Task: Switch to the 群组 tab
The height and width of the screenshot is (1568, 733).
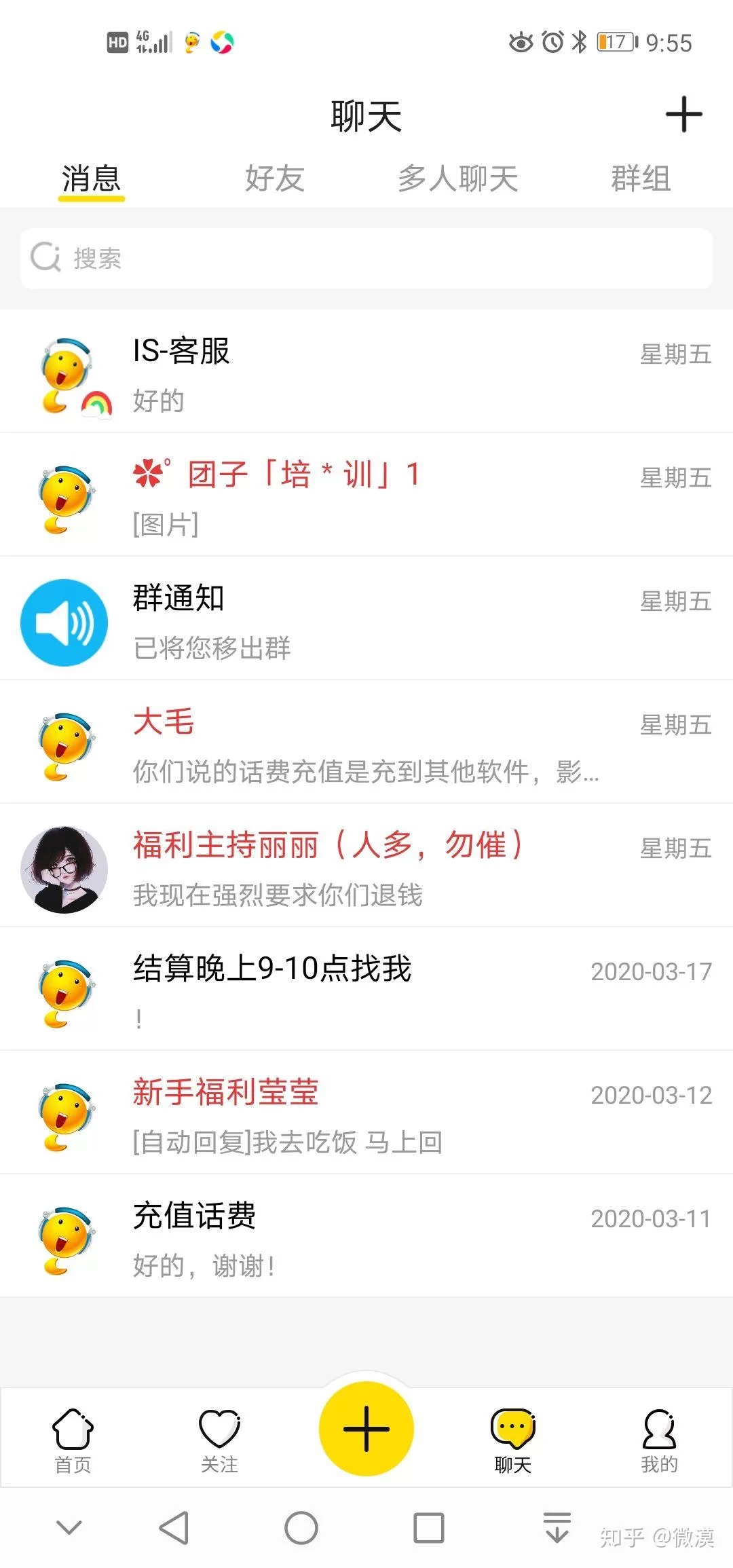Action: point(641,179)
